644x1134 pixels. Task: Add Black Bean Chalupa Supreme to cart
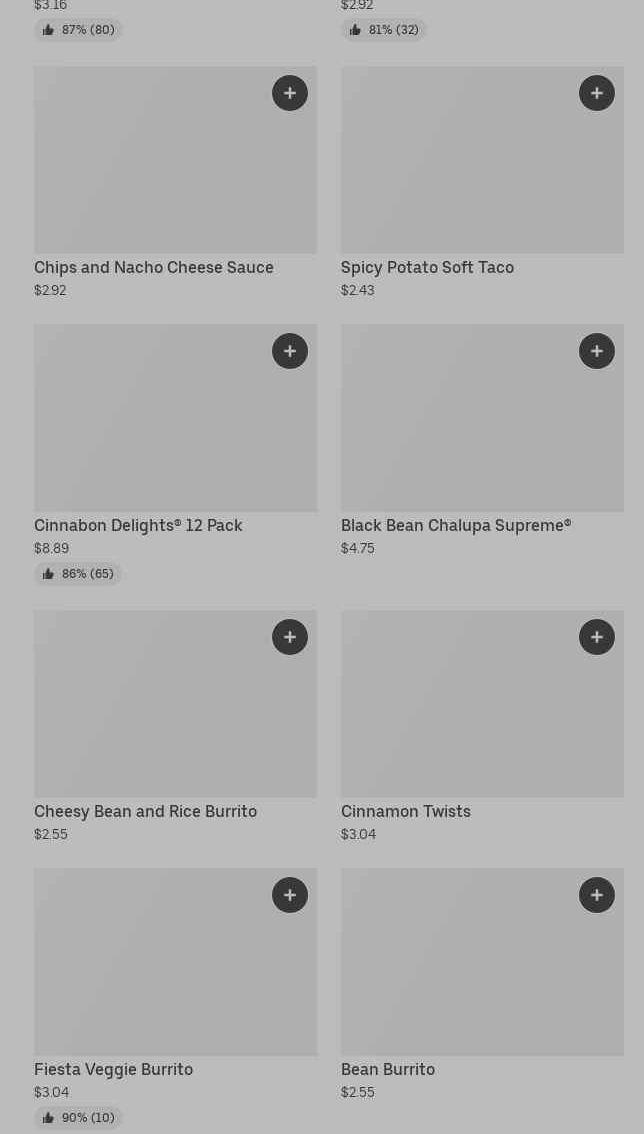pos(597,351)
